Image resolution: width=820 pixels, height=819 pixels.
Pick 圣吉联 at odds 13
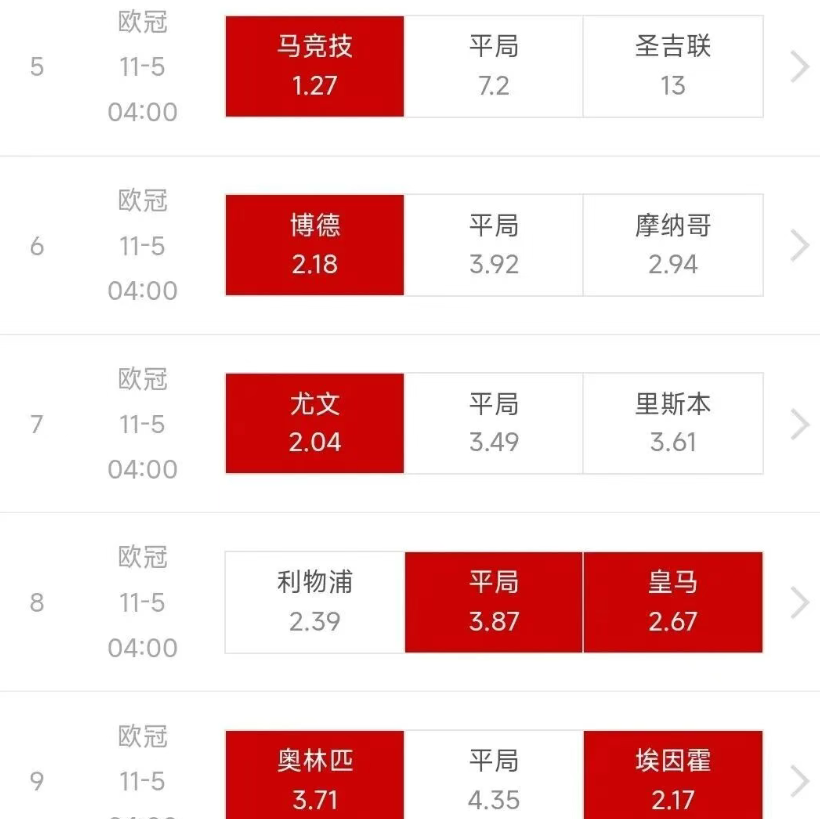point(672,66)
